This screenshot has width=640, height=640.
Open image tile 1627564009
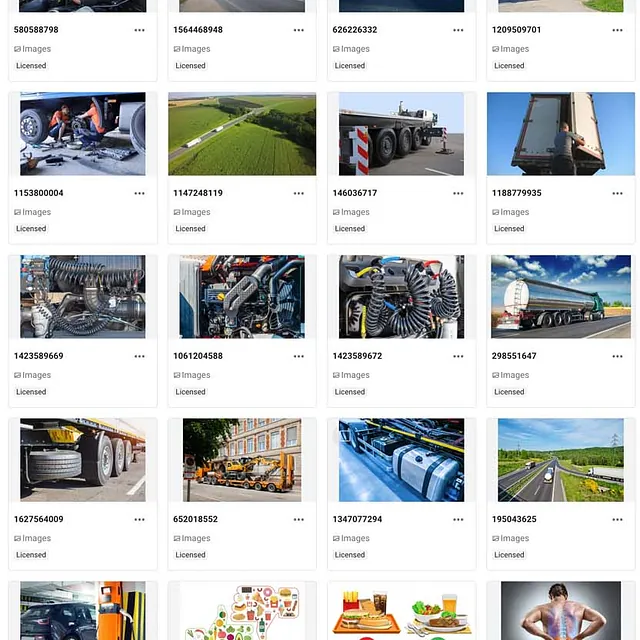[83, 460]
